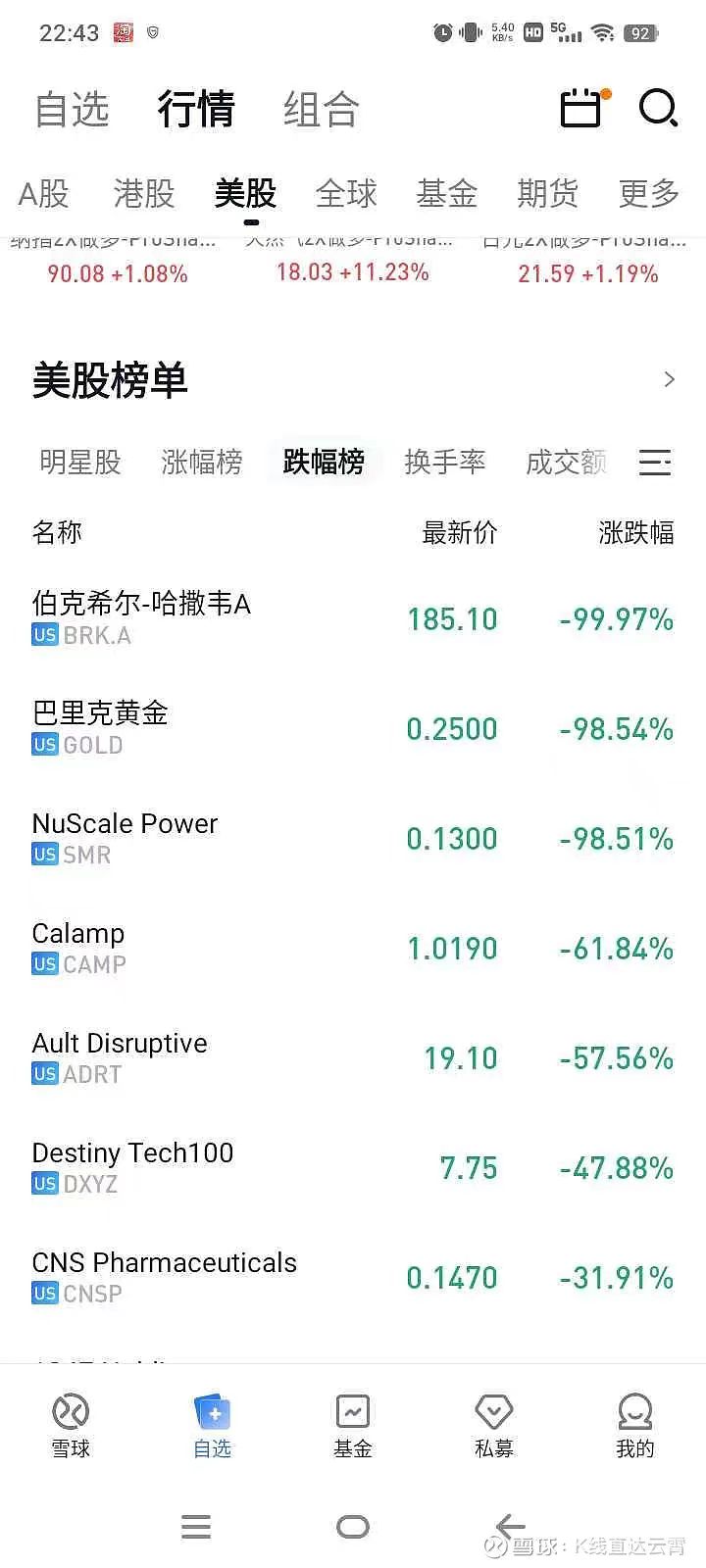The width and height of the screenshot is (706, 1568).
Task: Expand 美股榜单 with its right chevron
Action: pyautogui.click(x=670, y=379)
